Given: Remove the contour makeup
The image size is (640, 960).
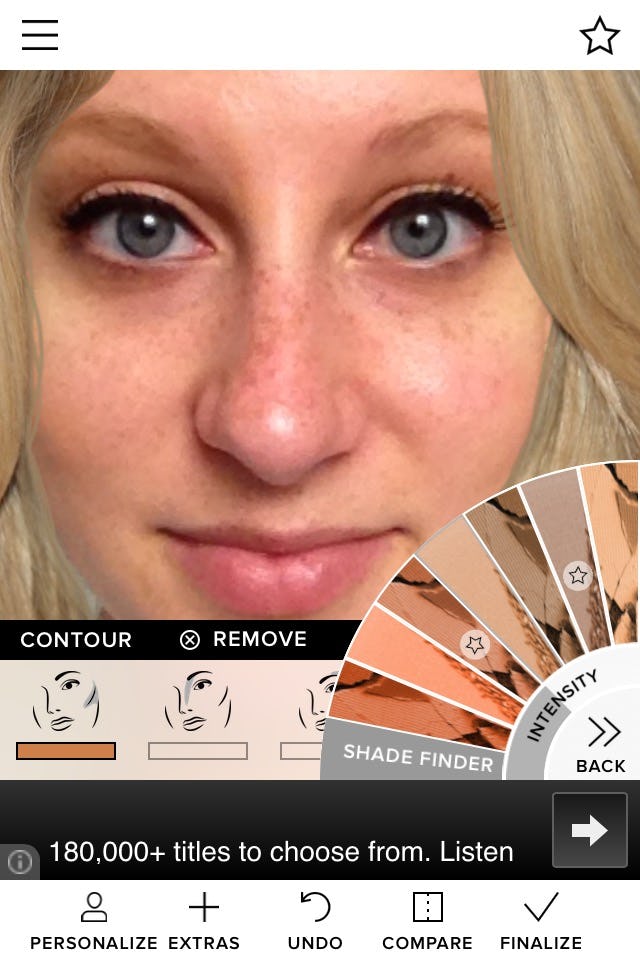Looking at the screenshot, I should point(243,640).
